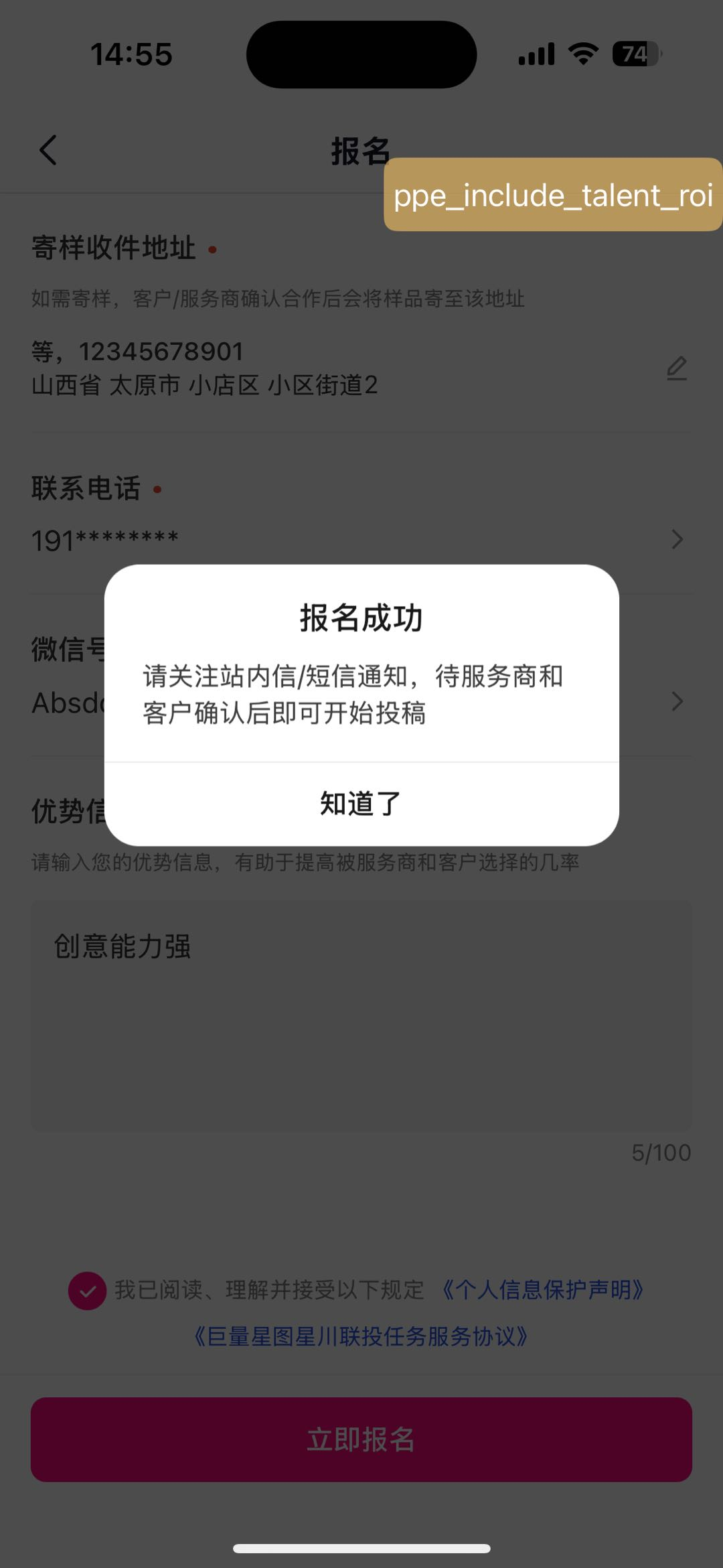The width and height of the screenshot is (723, 1568).
Task: Open 《巨量星图星川联投任务服务协议》 link
Action: pos(361,1337)
